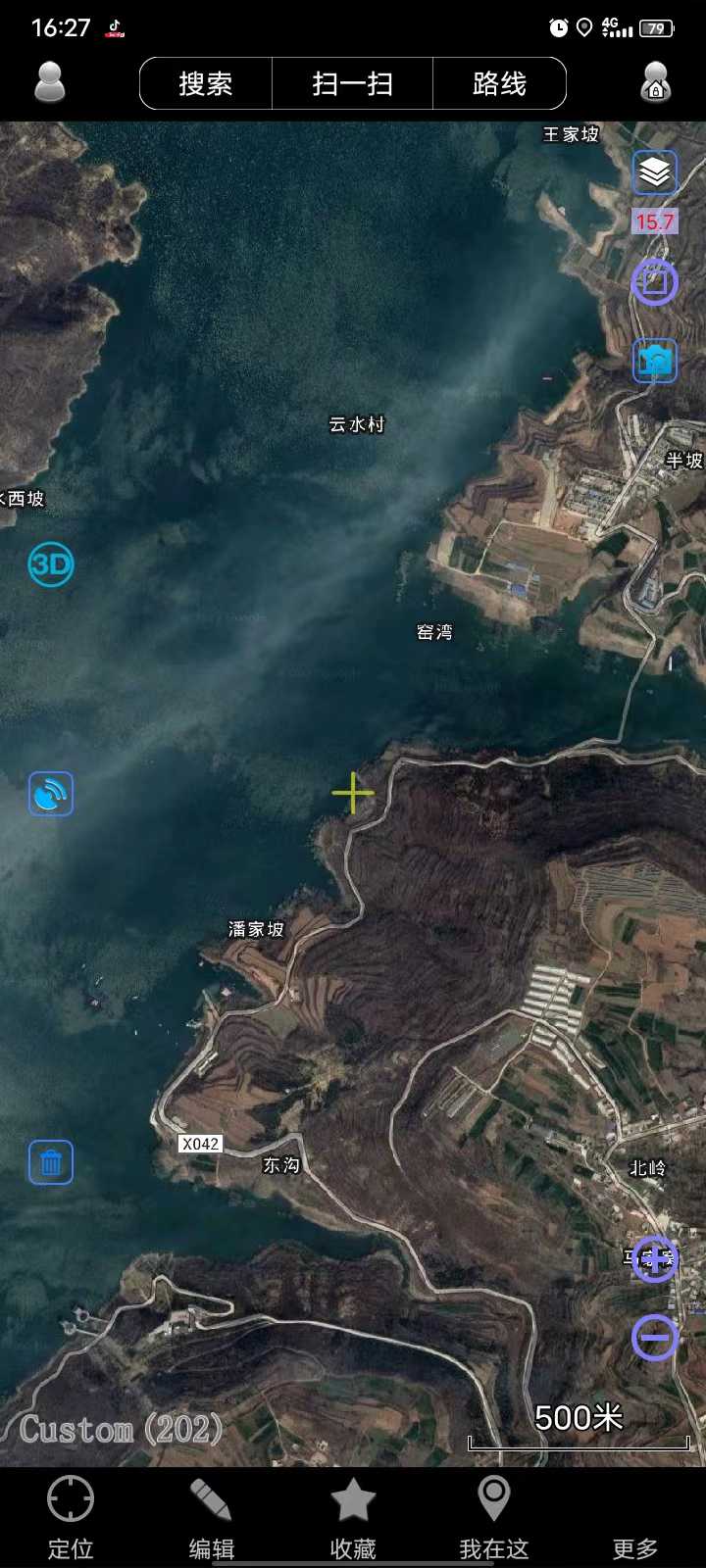Open 扫一扫 scanner
The height and width of the screenshot is (1568, 706).
tap(353, 83)
